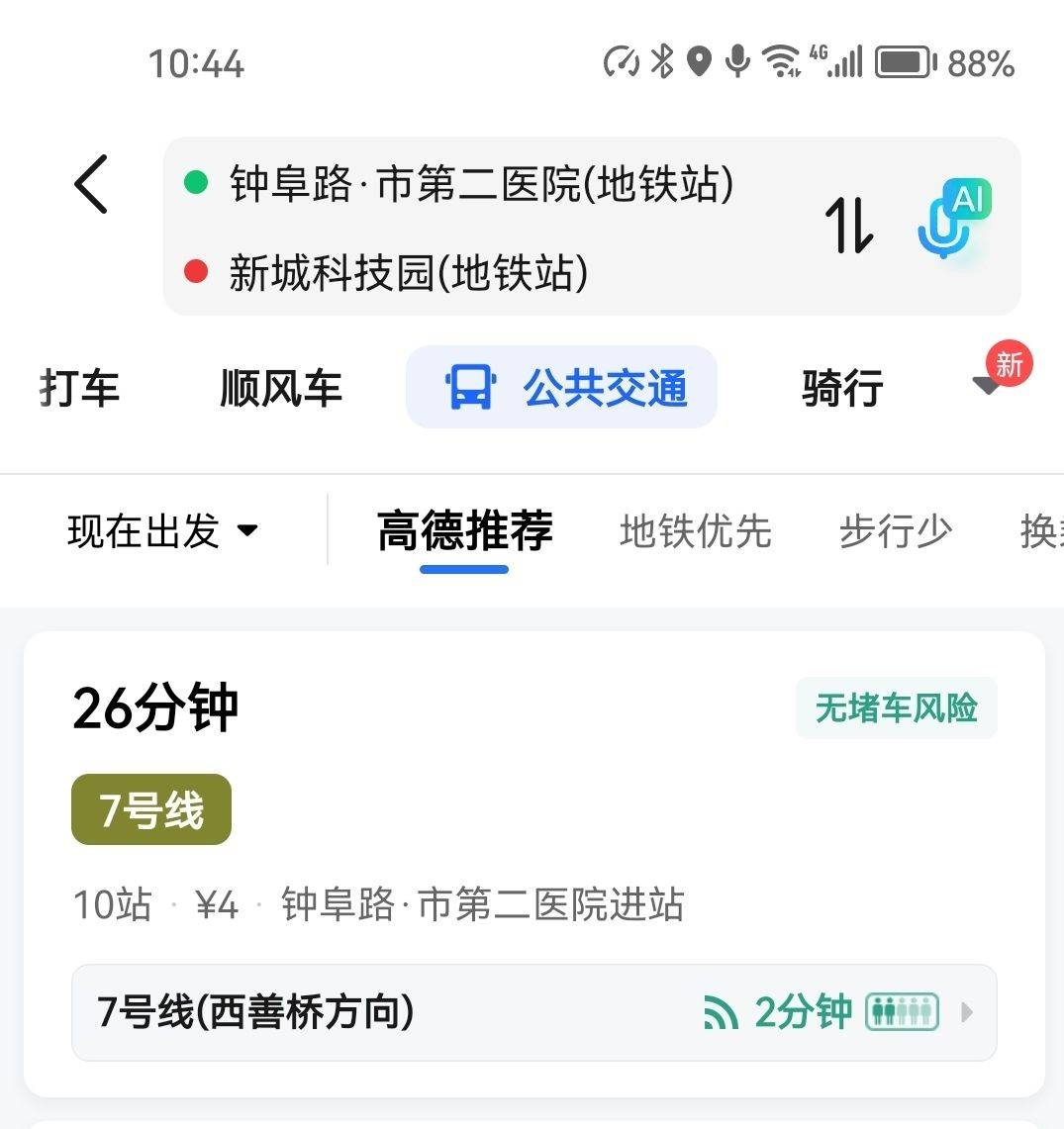The width and height of the screenshot is (1064, 1129).
Task: Expand more travel modes dropdown arrow
Action: point(989,385)
